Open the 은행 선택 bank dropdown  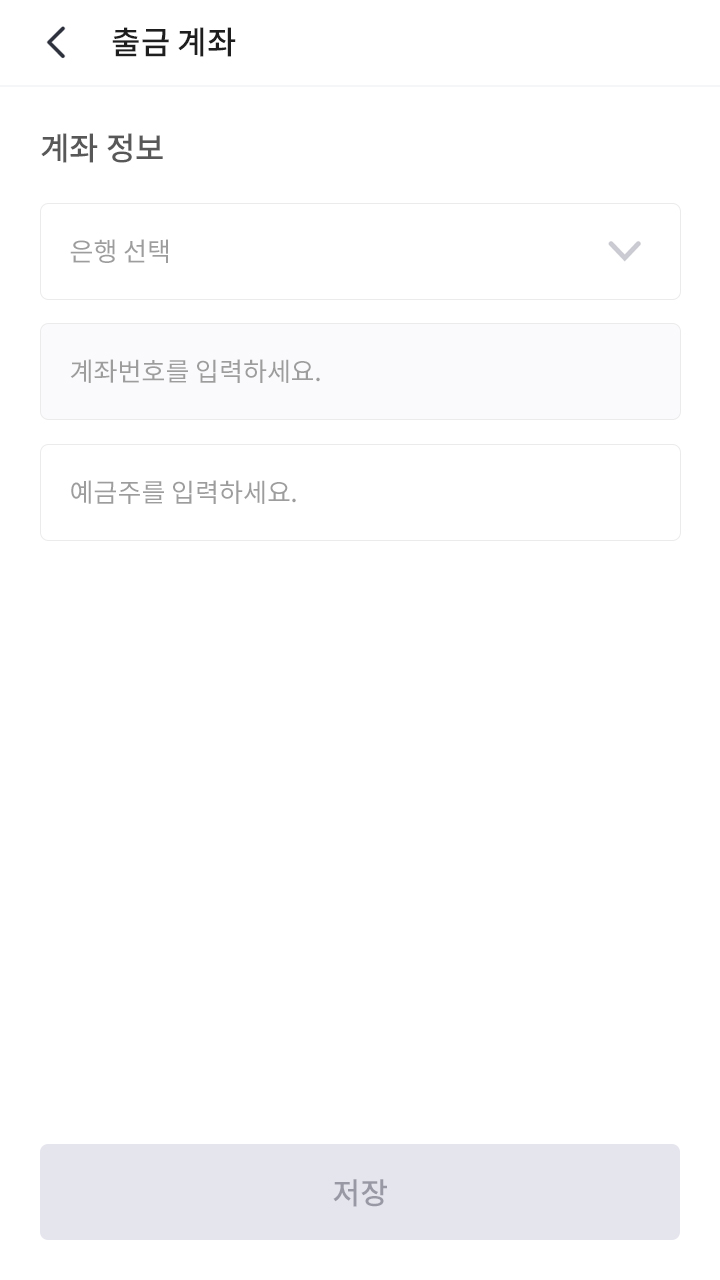(x=360, y=251)
